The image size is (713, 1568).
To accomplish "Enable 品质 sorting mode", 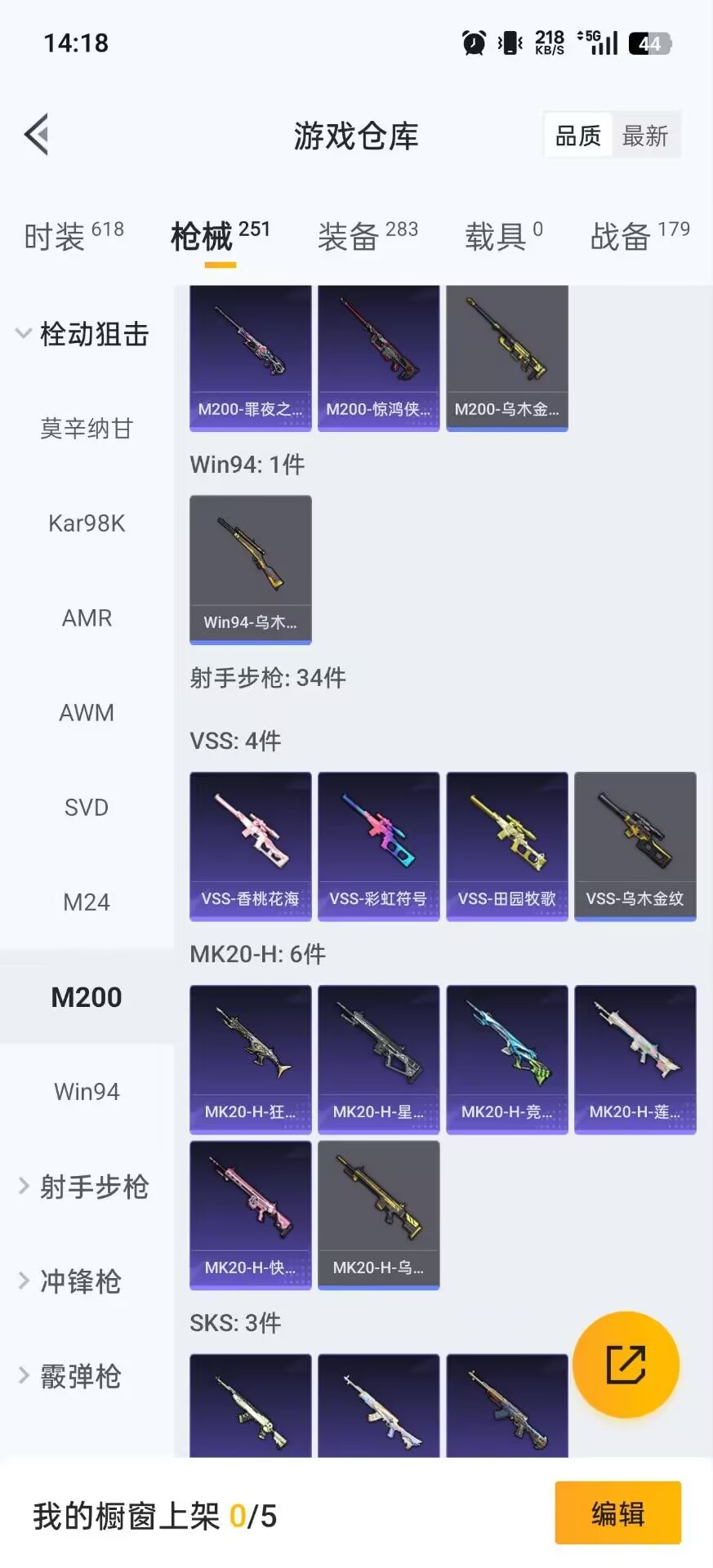I will coord(577,135).
